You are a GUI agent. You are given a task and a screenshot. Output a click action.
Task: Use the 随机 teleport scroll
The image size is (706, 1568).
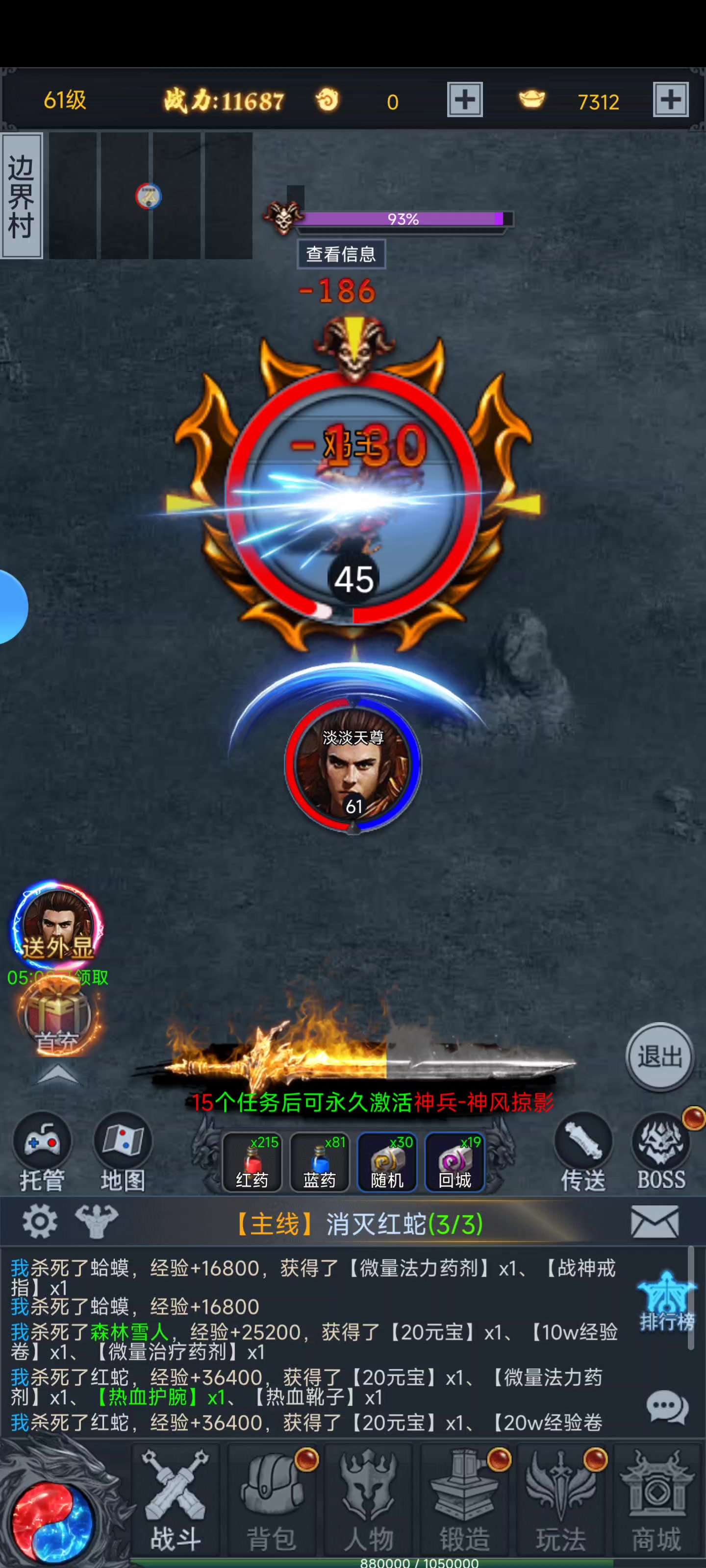coord(387,1161)
